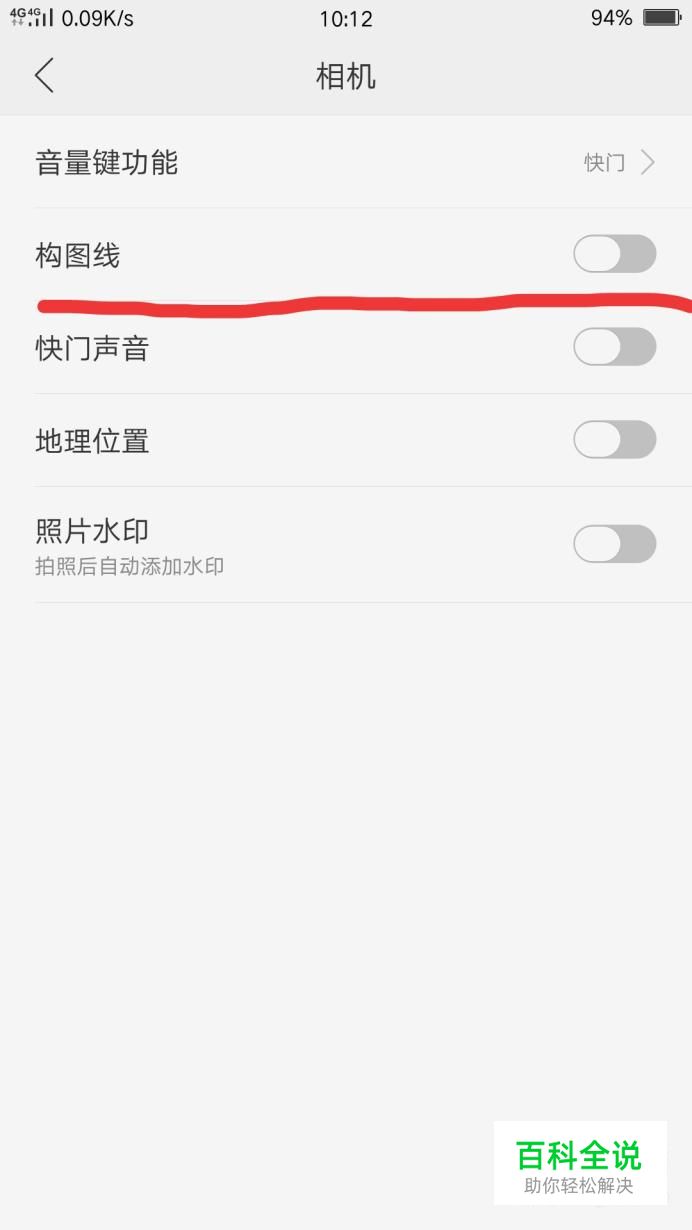Screen dimensions: 692x1230
Task: Enable the 构图线 switch
Action: 614,254
